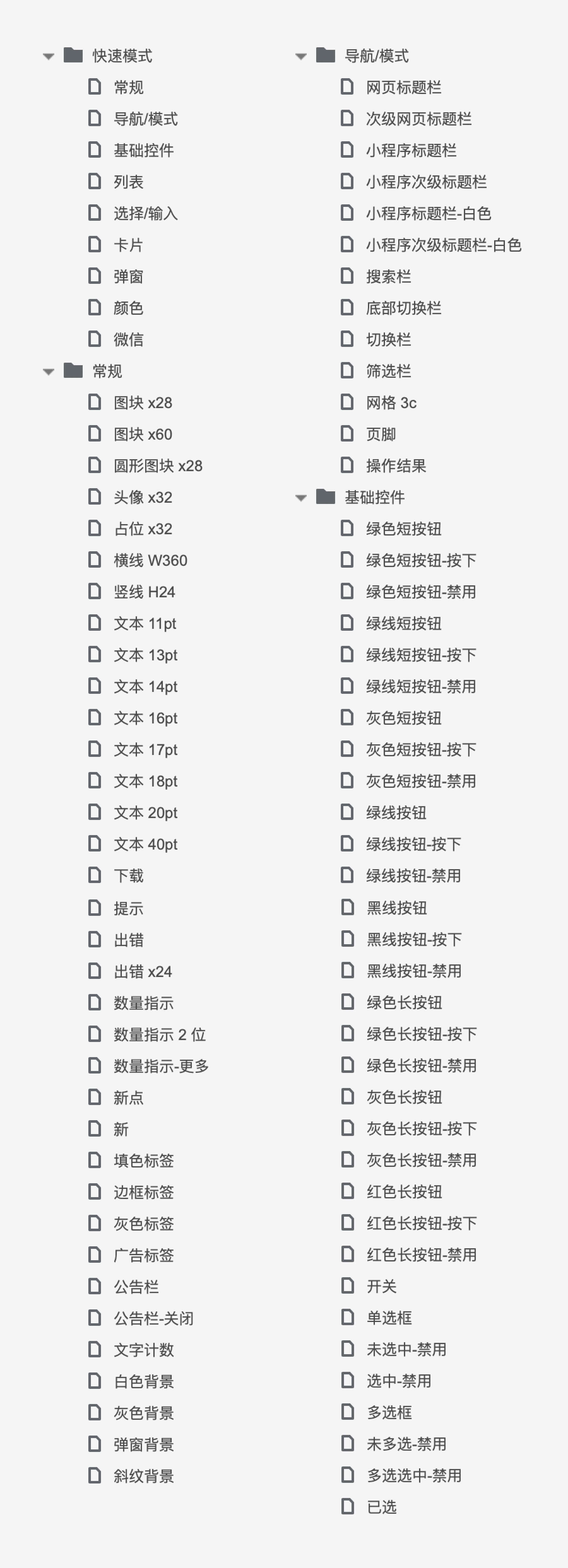
Task: Select the 黑线按钮 entry
Action: (396, 908)
